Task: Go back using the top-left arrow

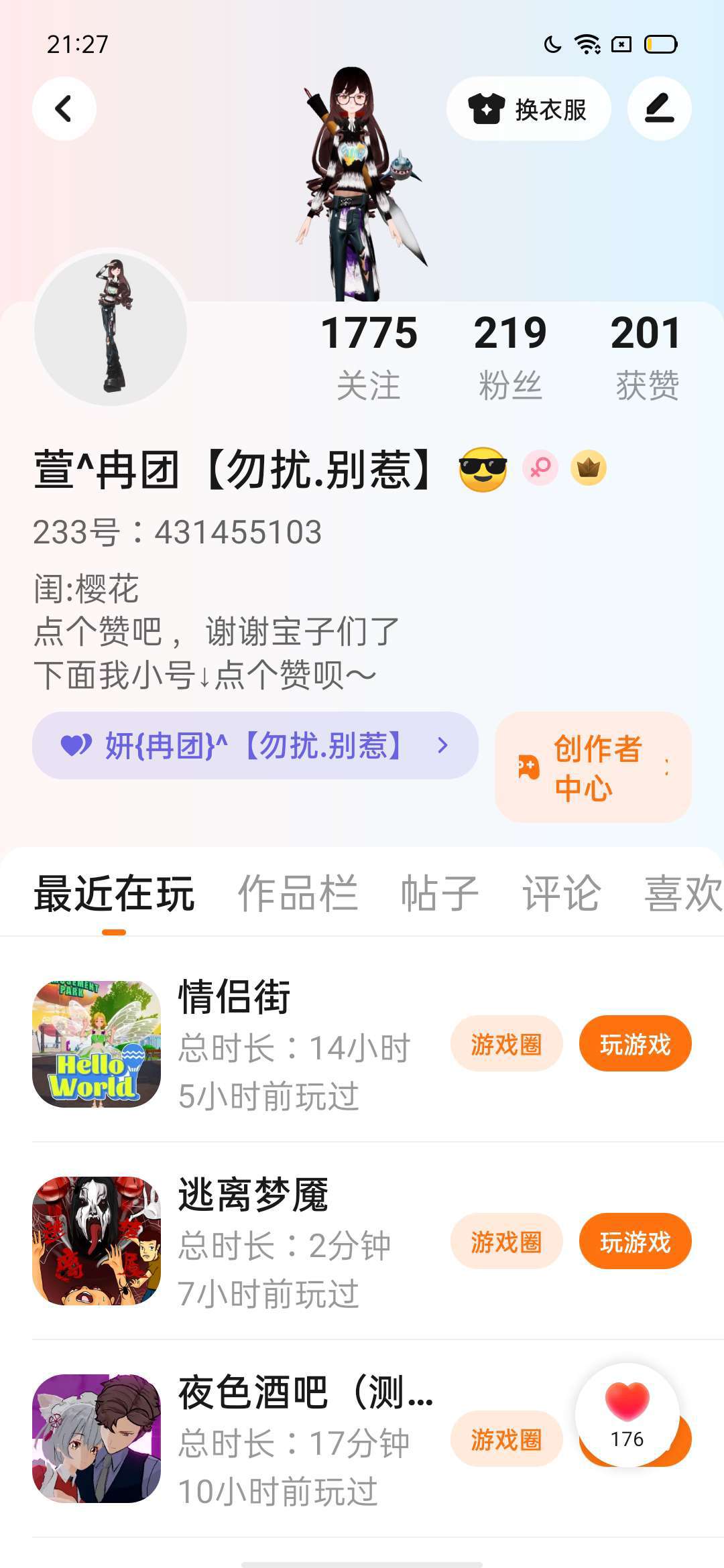Action: [x=64, y=109]
